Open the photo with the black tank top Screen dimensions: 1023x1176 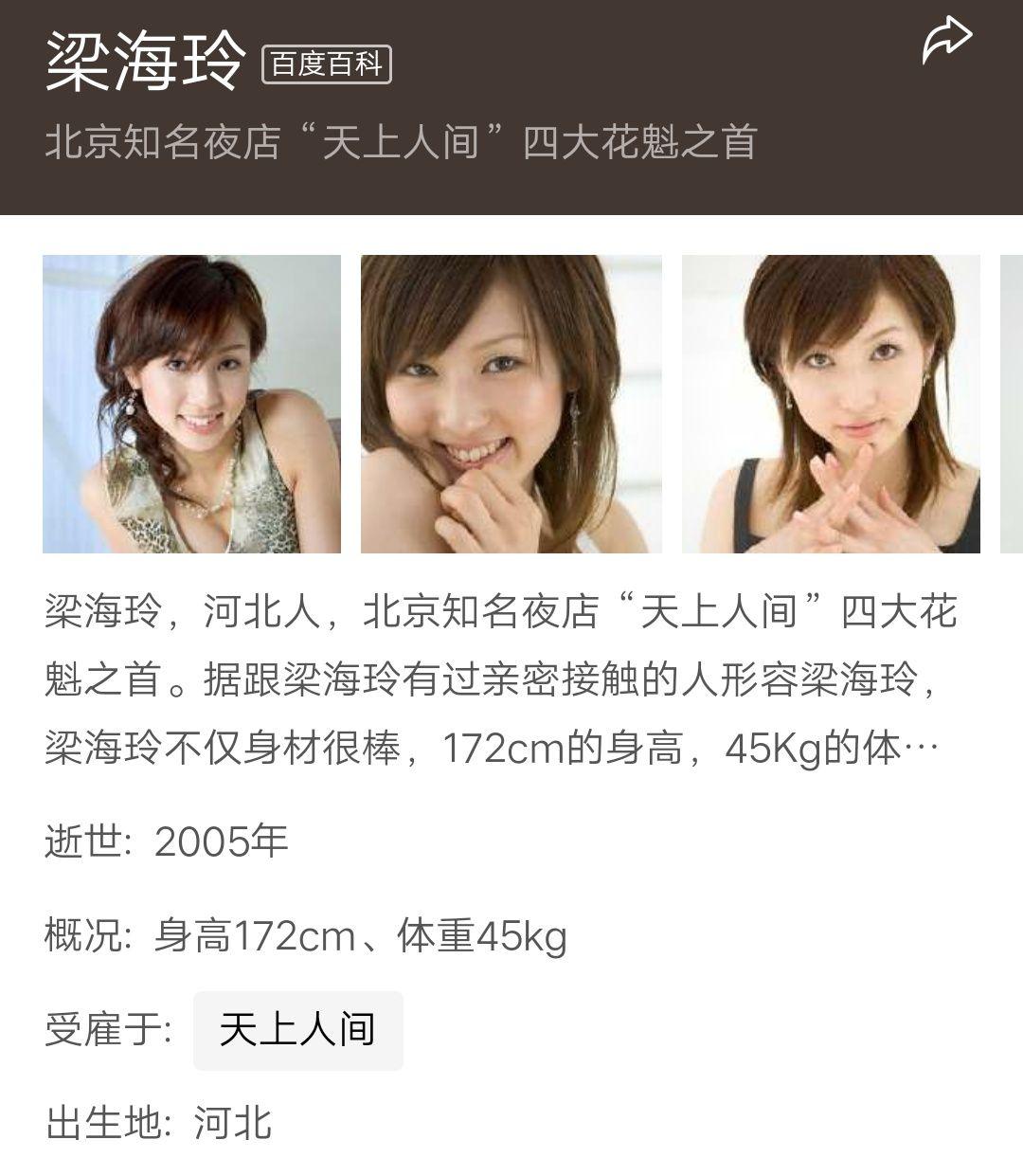click(x=832, y=403)
